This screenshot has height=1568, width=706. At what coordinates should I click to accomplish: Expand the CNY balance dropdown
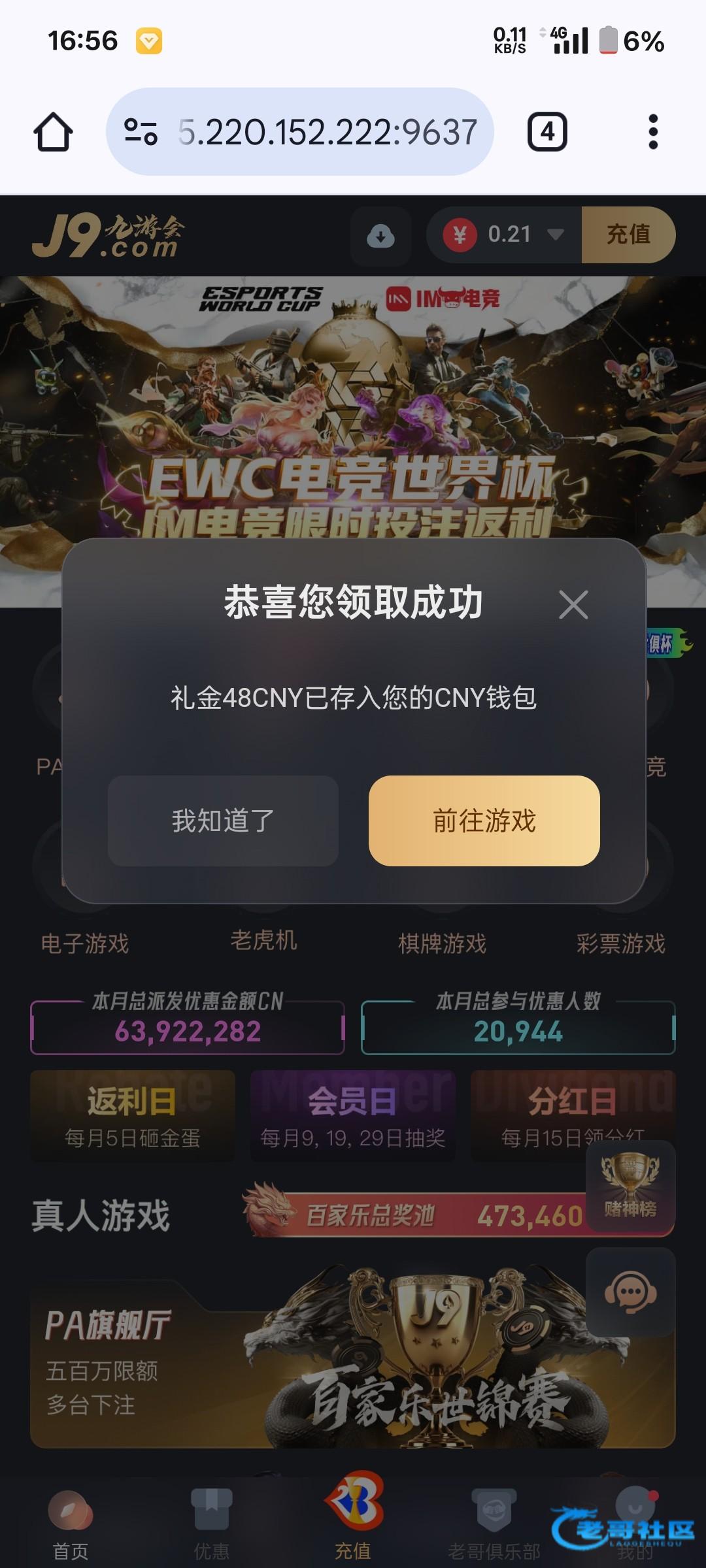(x=556, y=235)
